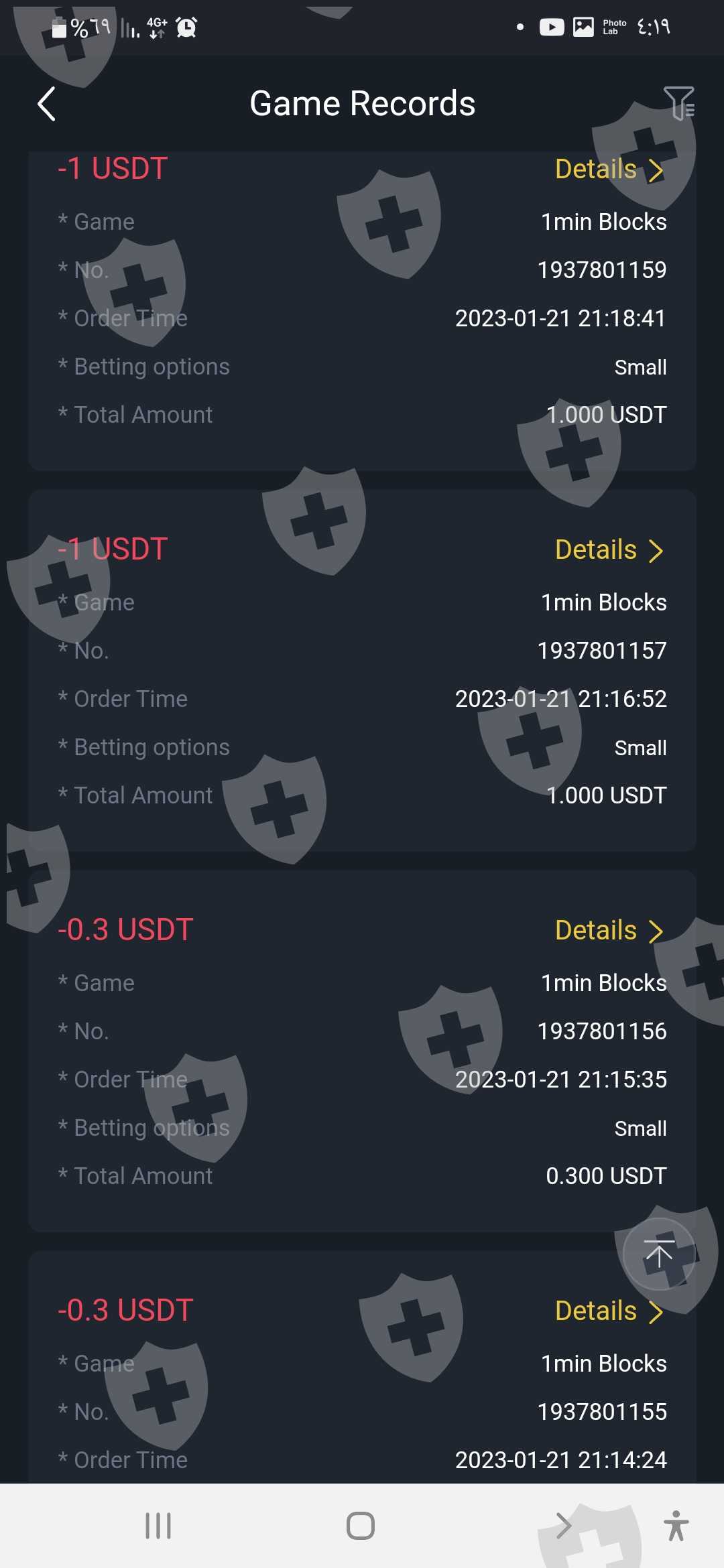View Details of record 1937801157
Image resolution: width=724 pixels, height=1568 pixels.
609,549
